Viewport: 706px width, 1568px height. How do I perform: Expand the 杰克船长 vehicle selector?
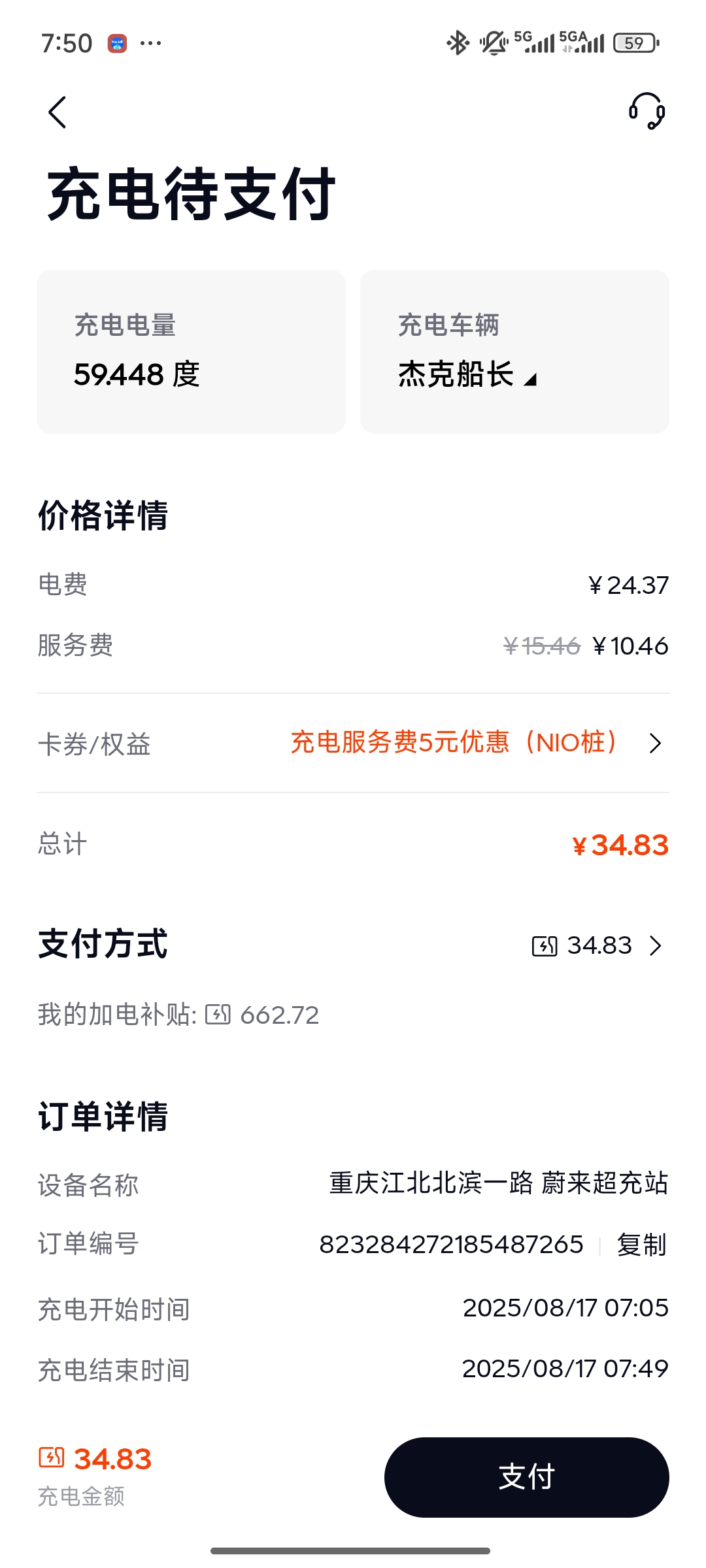coord(467,374)
